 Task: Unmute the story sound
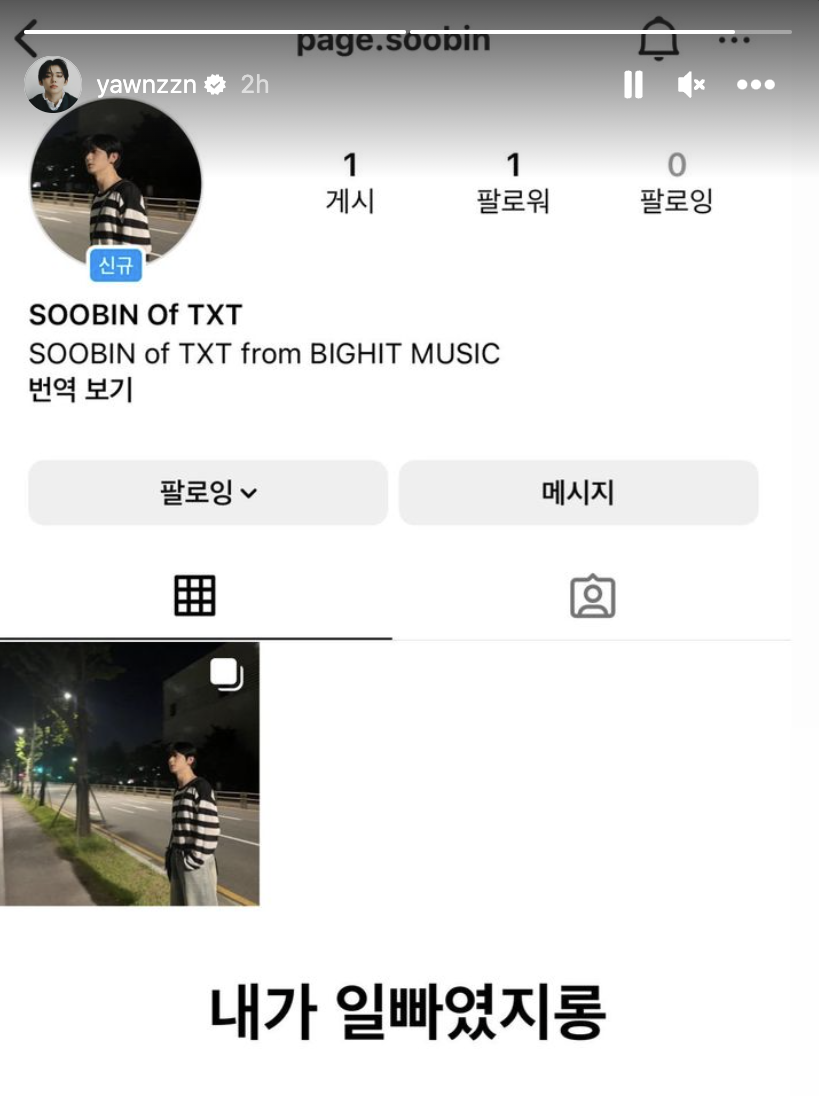coord(691,85)
